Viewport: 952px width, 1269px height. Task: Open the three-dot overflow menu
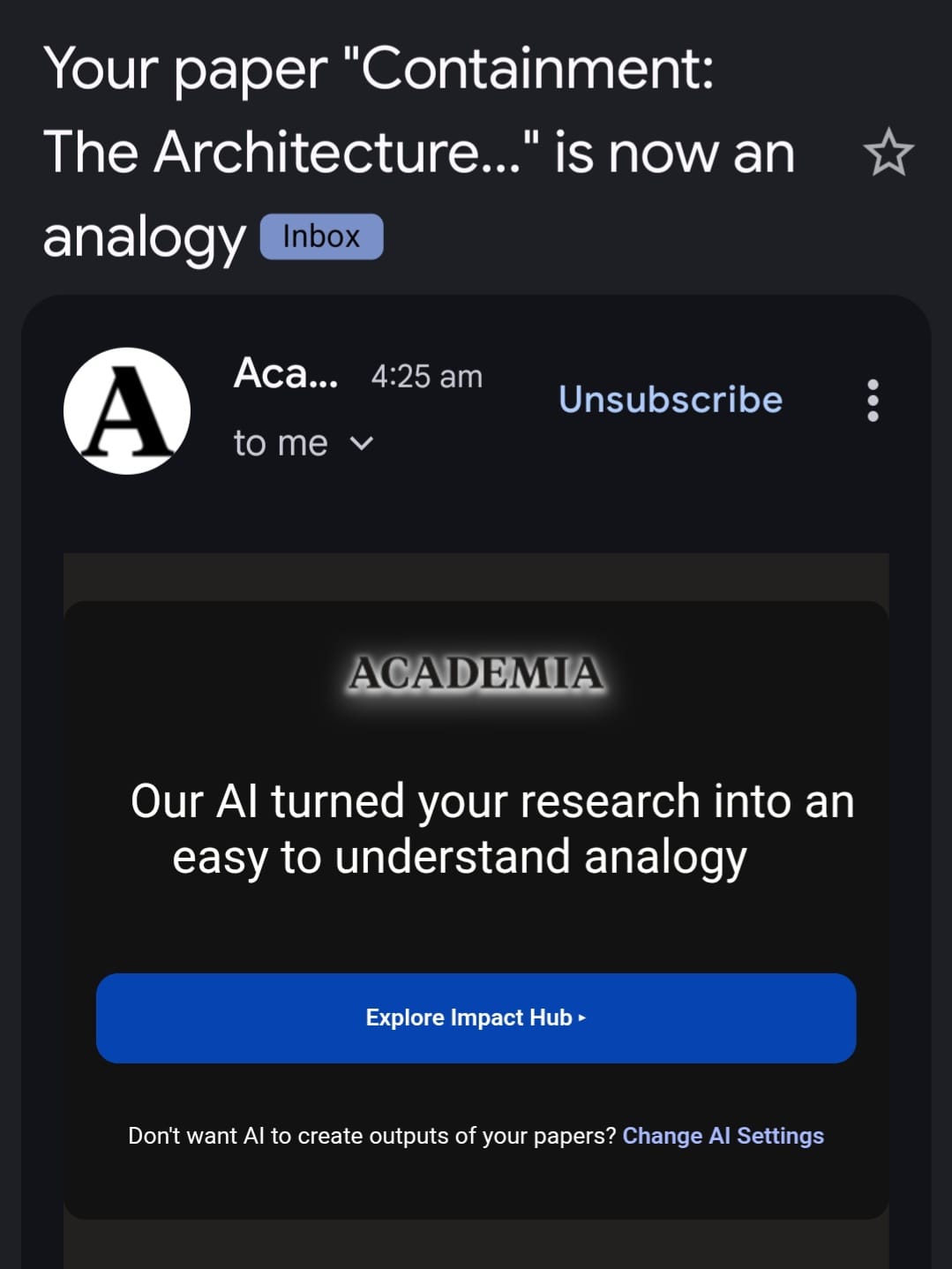[872, 400]
